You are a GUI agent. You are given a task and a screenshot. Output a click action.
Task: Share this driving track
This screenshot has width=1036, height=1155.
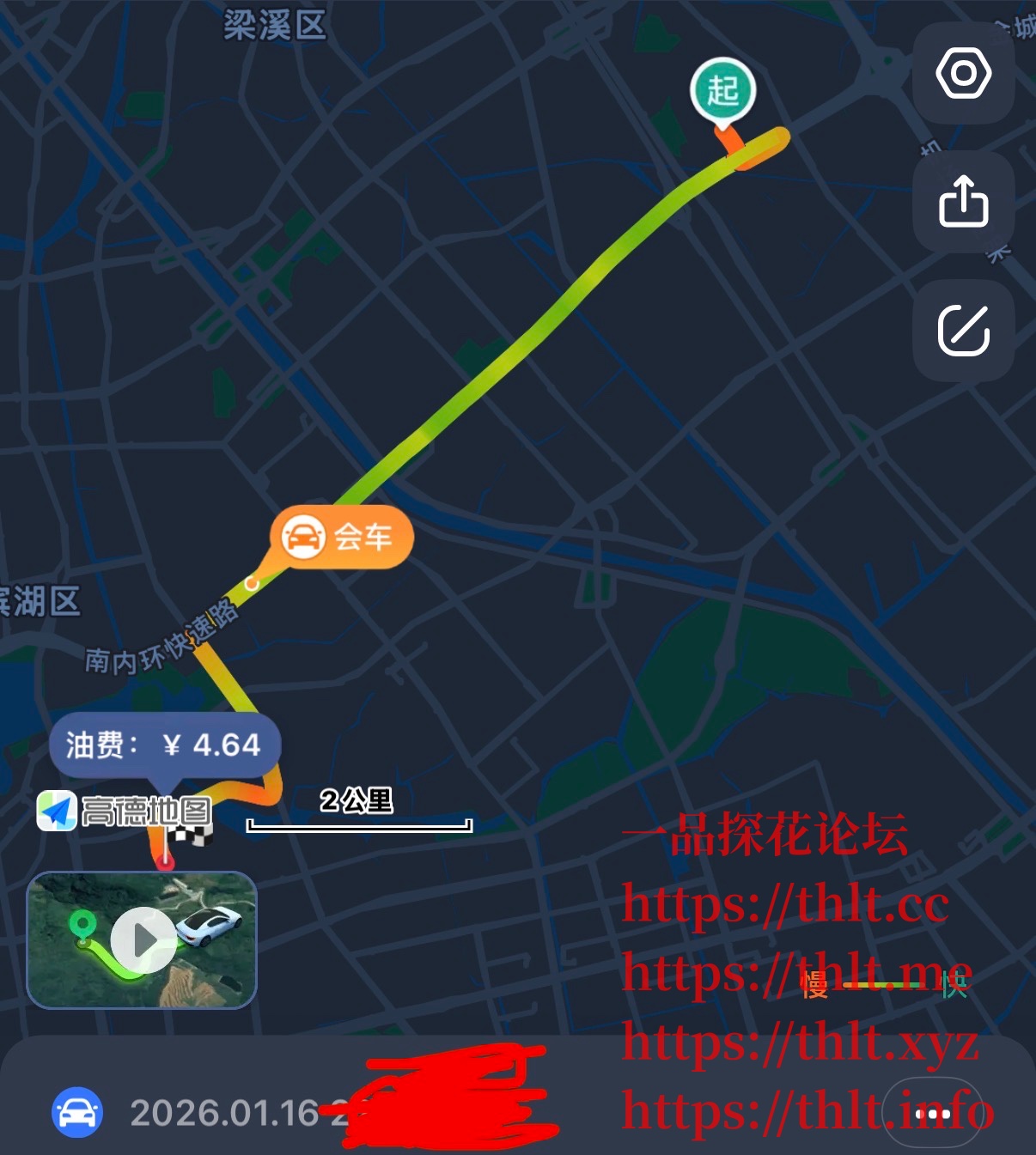[x=963, y=202]
